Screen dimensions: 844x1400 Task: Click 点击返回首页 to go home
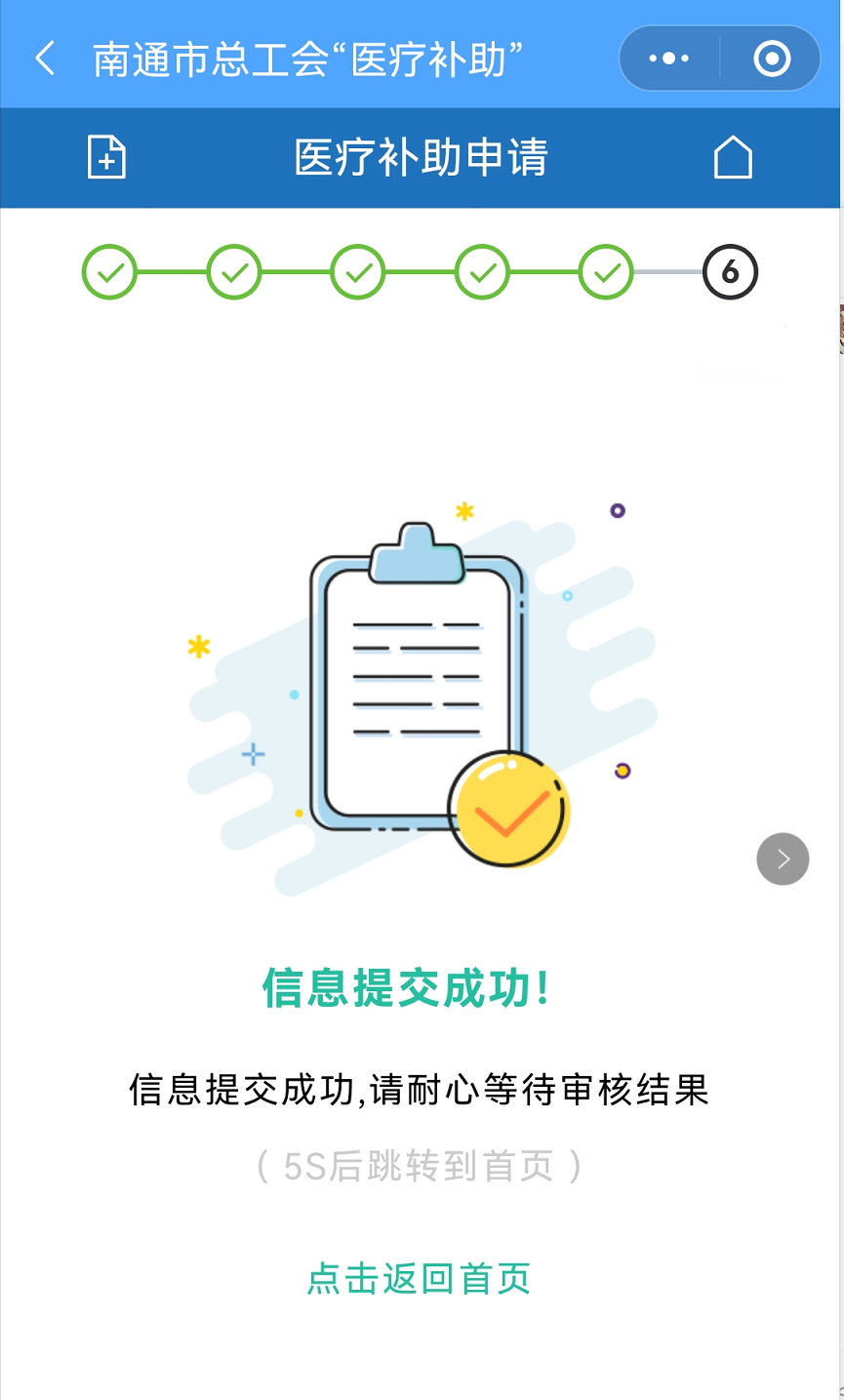coord(422,1279)
